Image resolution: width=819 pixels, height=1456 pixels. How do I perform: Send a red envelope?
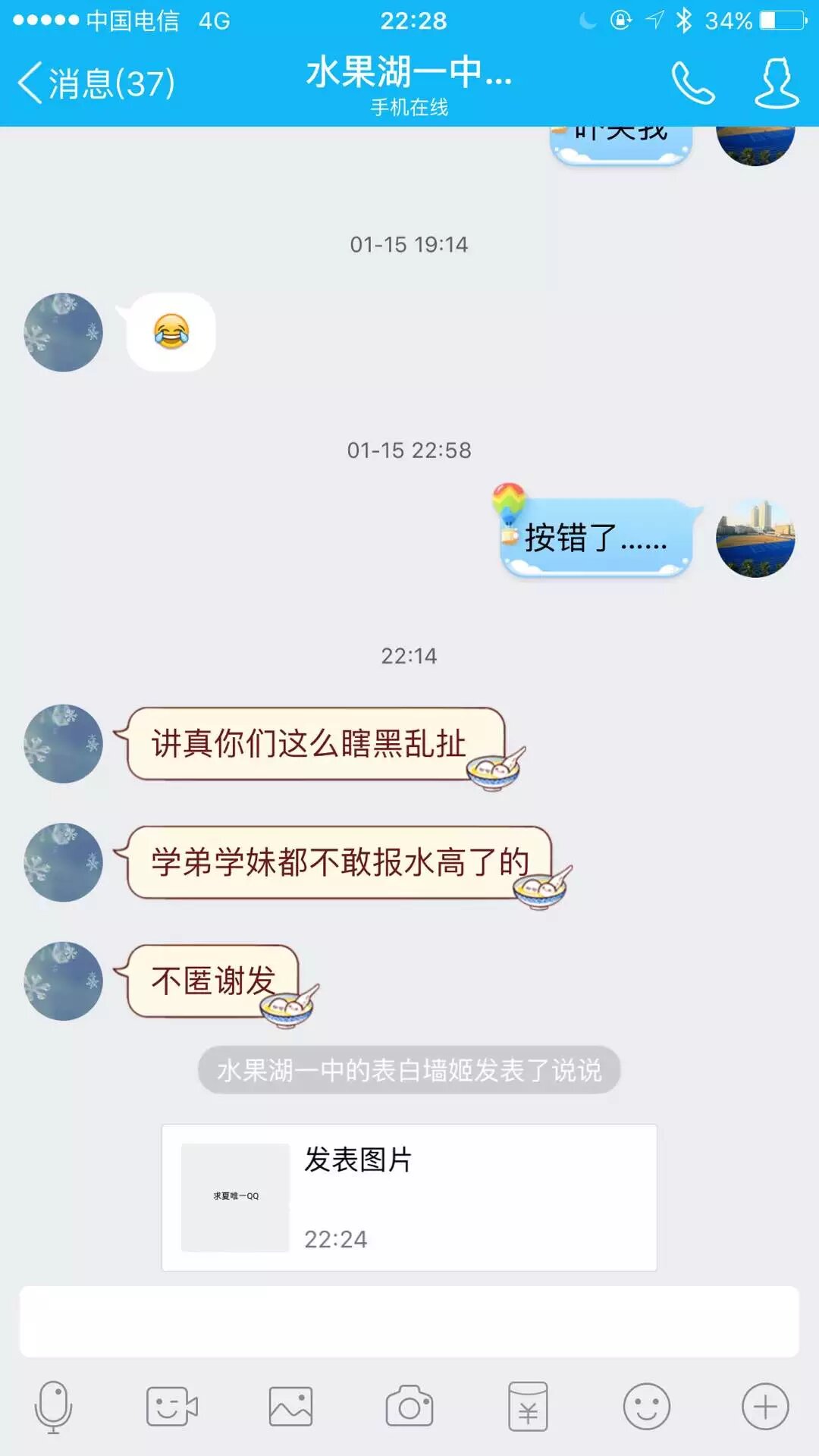[528, 1407]
